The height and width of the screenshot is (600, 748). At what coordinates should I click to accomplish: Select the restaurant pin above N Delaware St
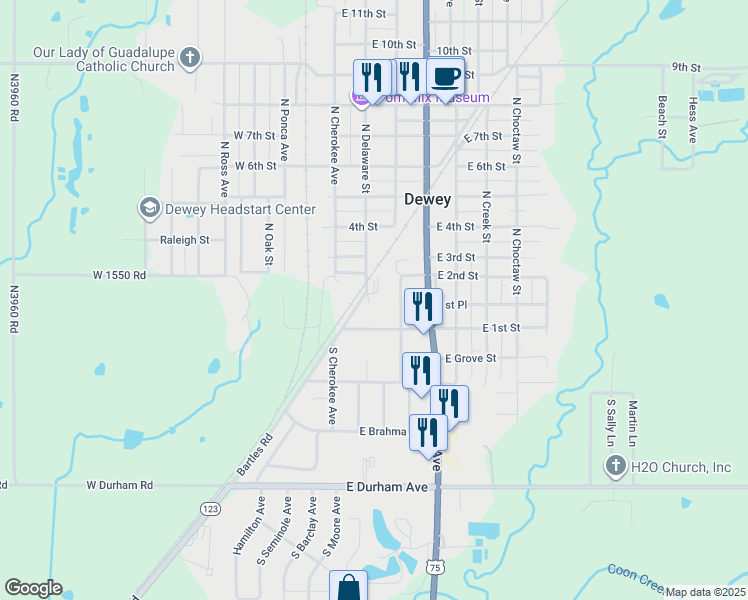coord(372,78)
